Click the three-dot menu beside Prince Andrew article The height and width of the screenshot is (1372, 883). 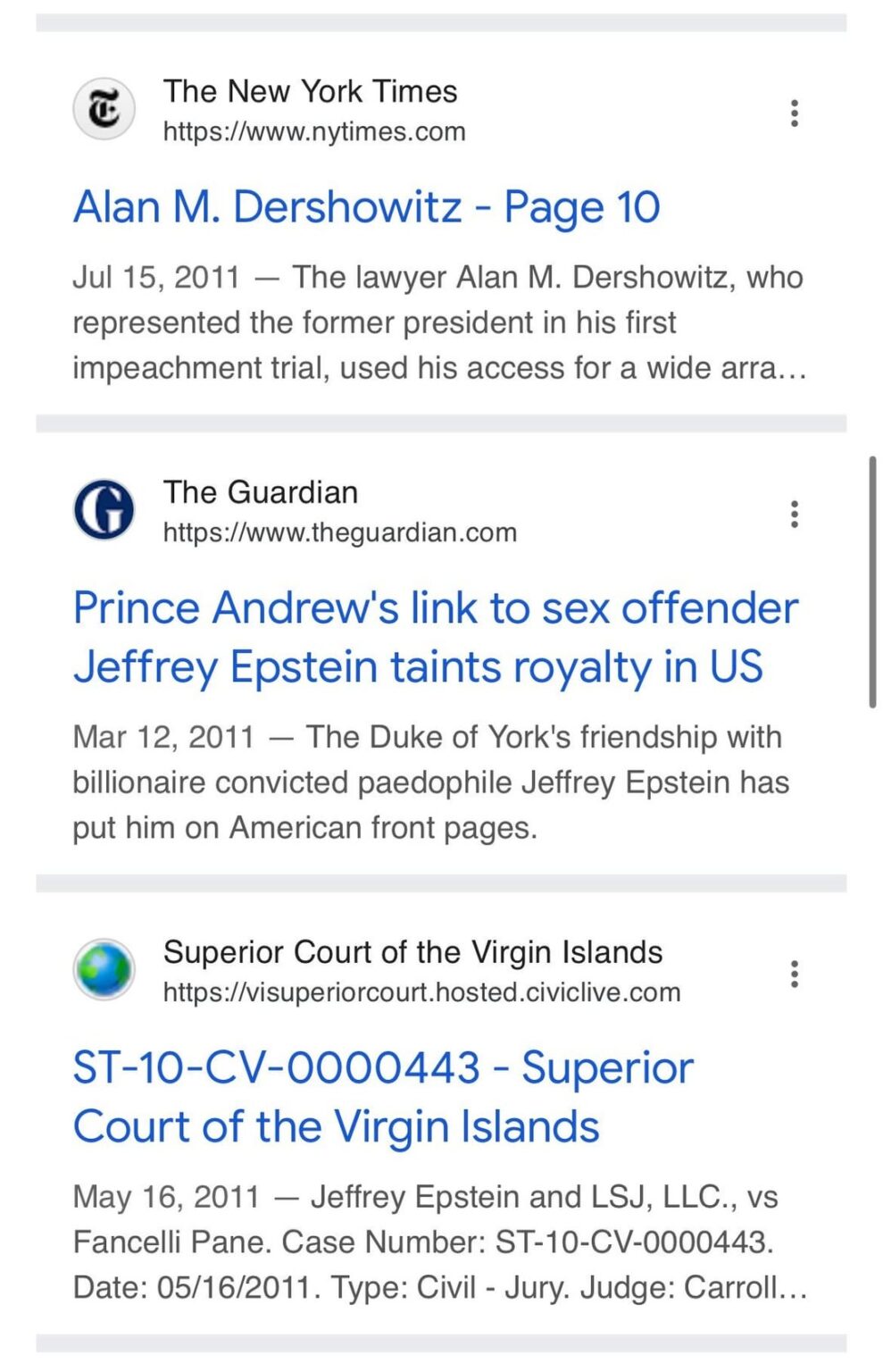coord(794,514)
